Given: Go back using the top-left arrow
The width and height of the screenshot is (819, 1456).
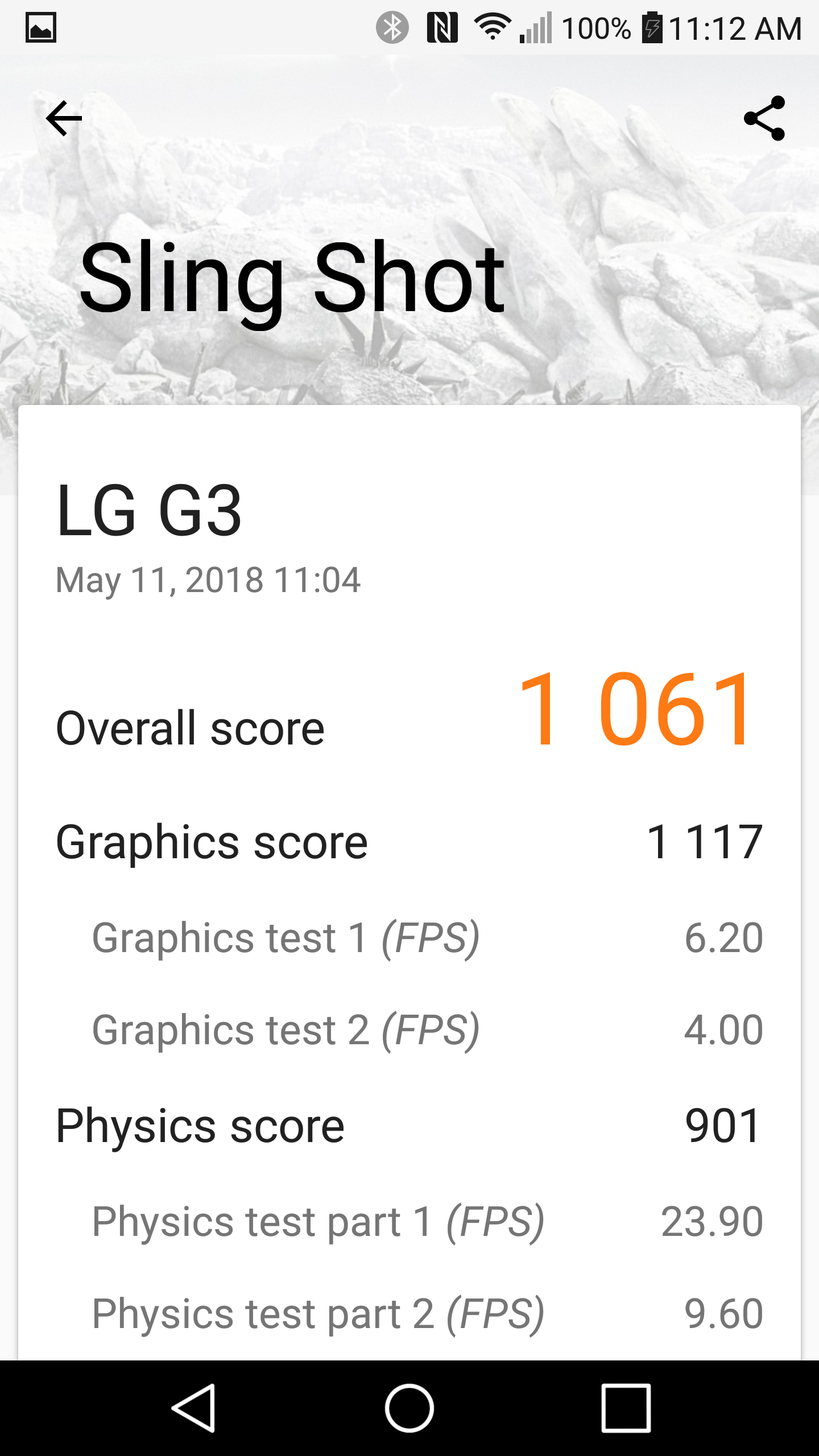Looking at the screenshot, I should tap(64, 118).
